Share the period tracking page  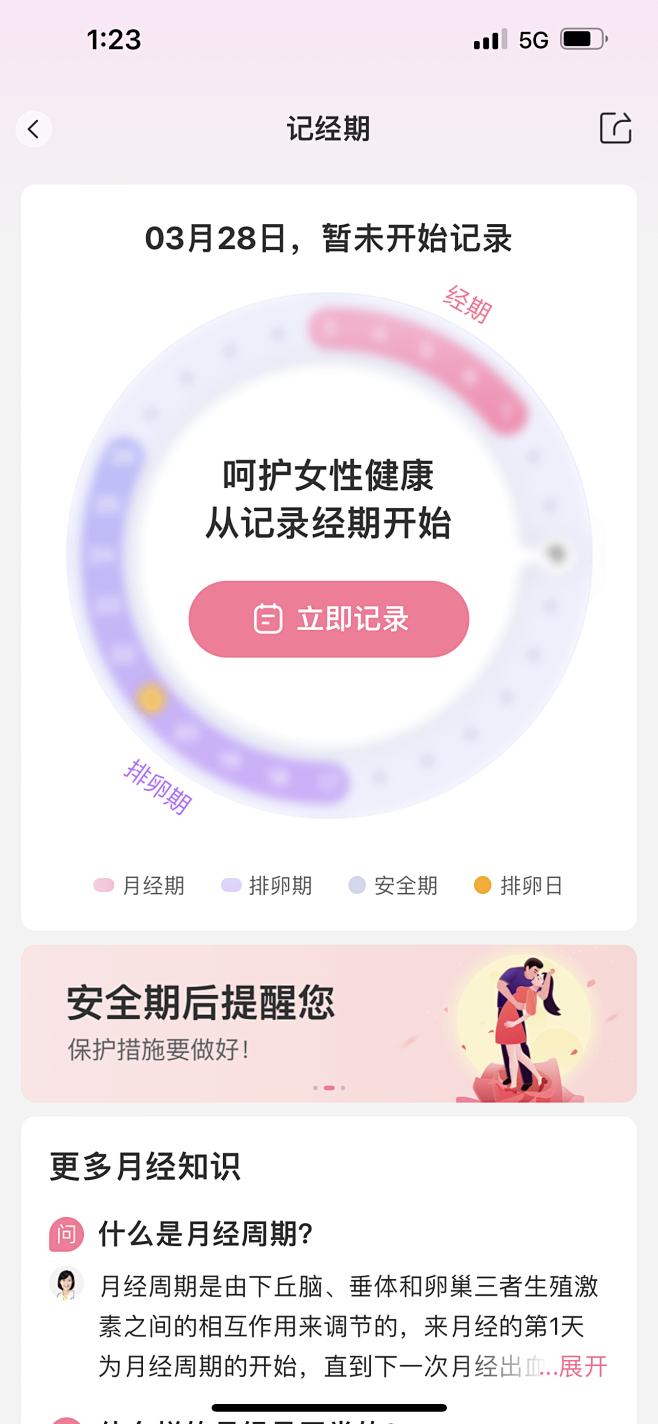(615, 128)
